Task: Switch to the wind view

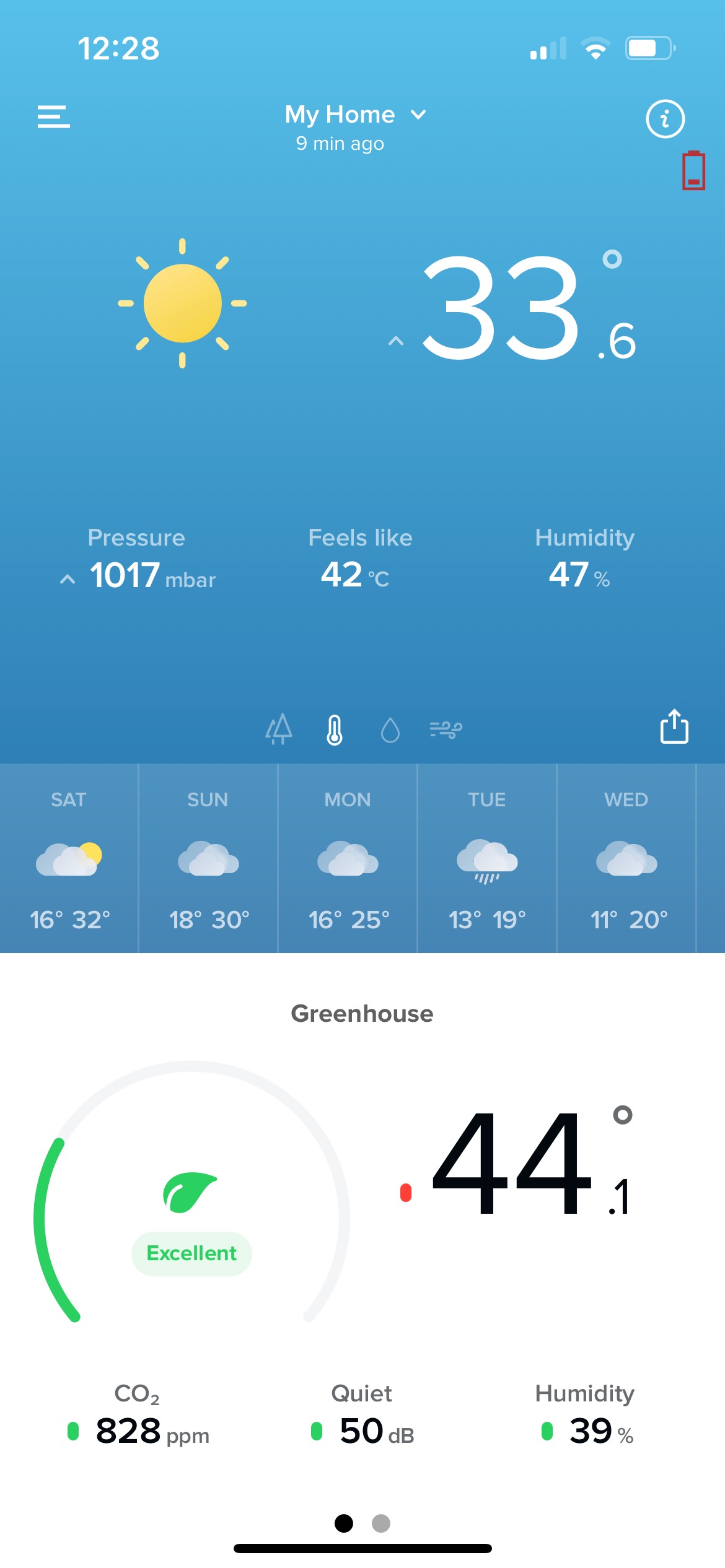Action: (x=446, y=730)
